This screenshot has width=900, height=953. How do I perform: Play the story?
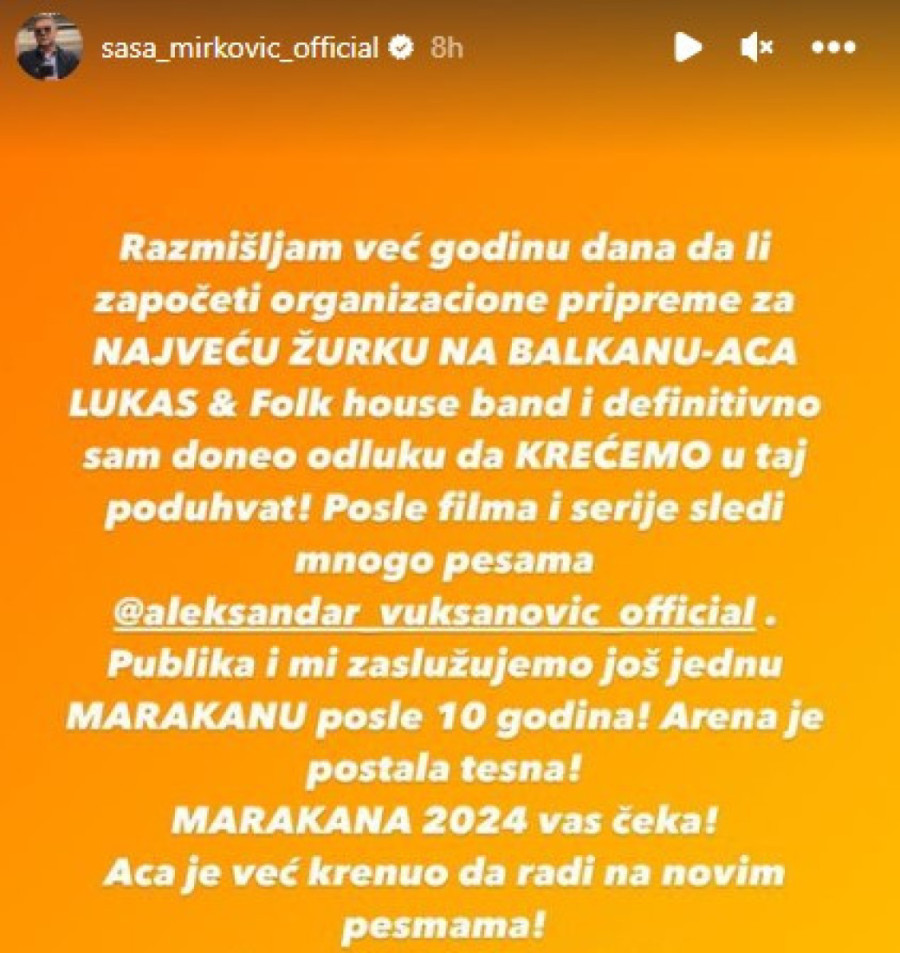687,46
